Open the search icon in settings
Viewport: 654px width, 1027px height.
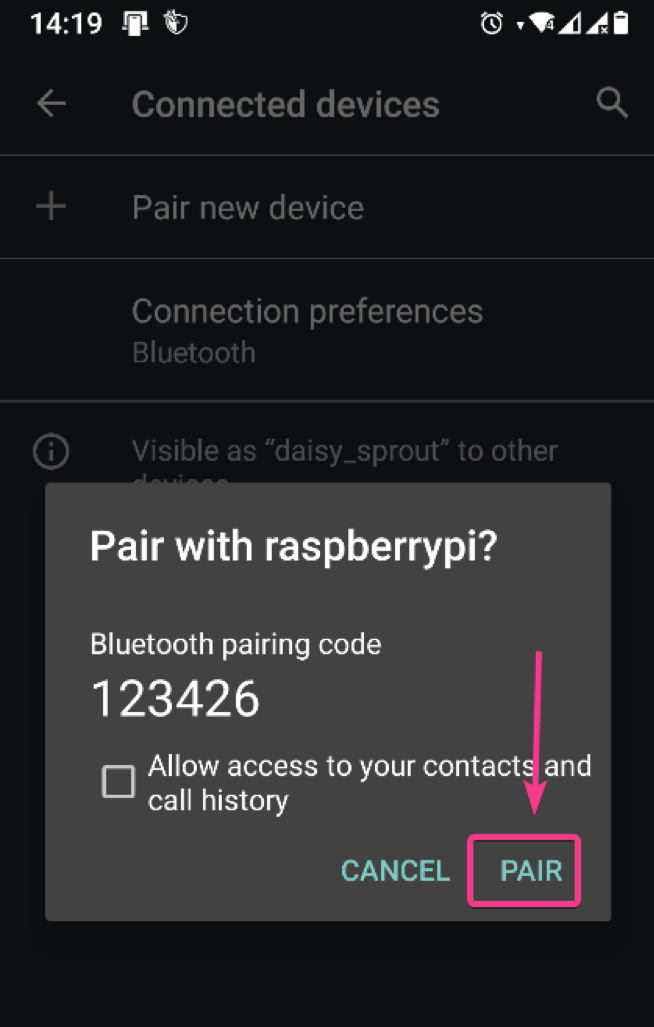611,103
